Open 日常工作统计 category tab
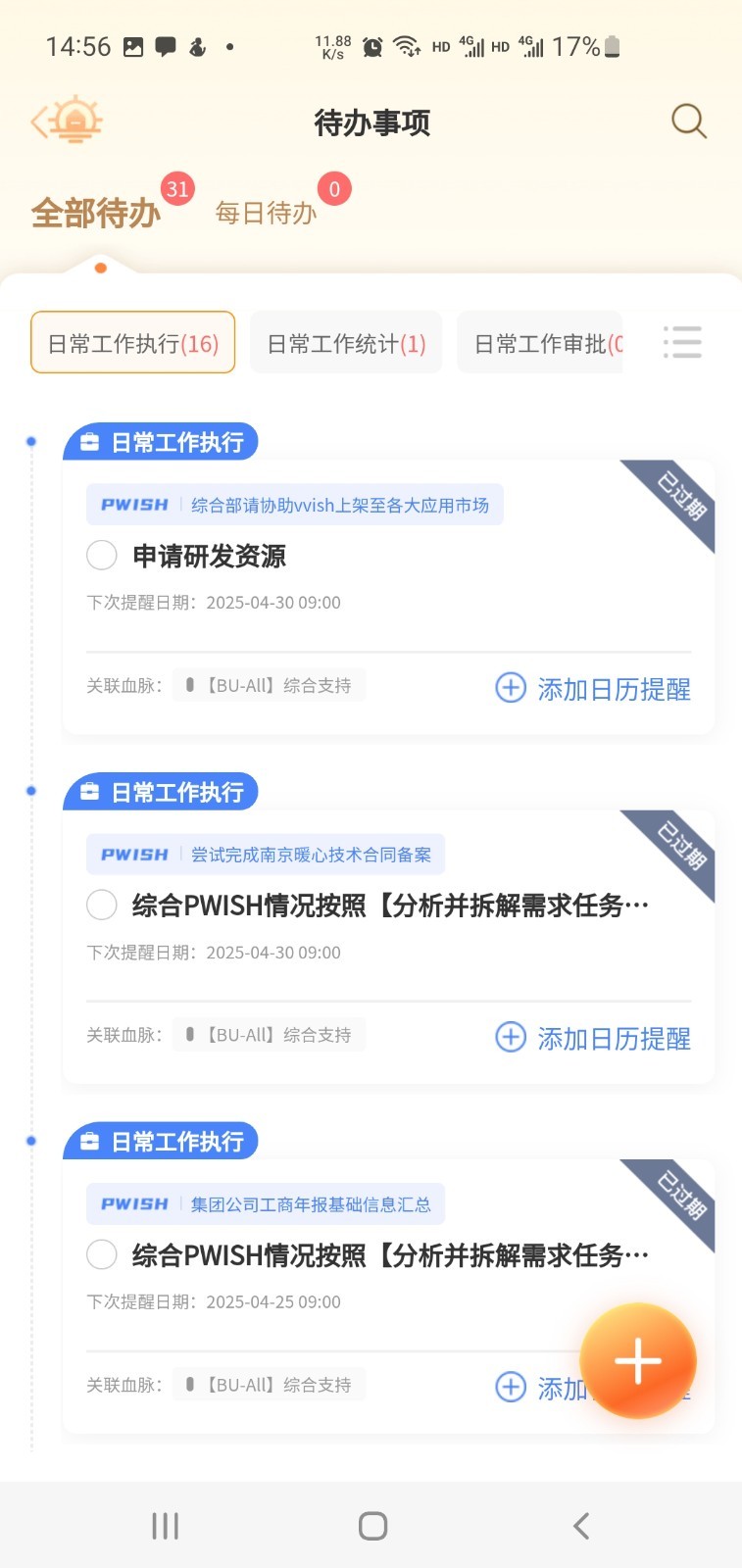Image resolution: width=742 pixels, height=1568 pixels. [x=345, y=342]
